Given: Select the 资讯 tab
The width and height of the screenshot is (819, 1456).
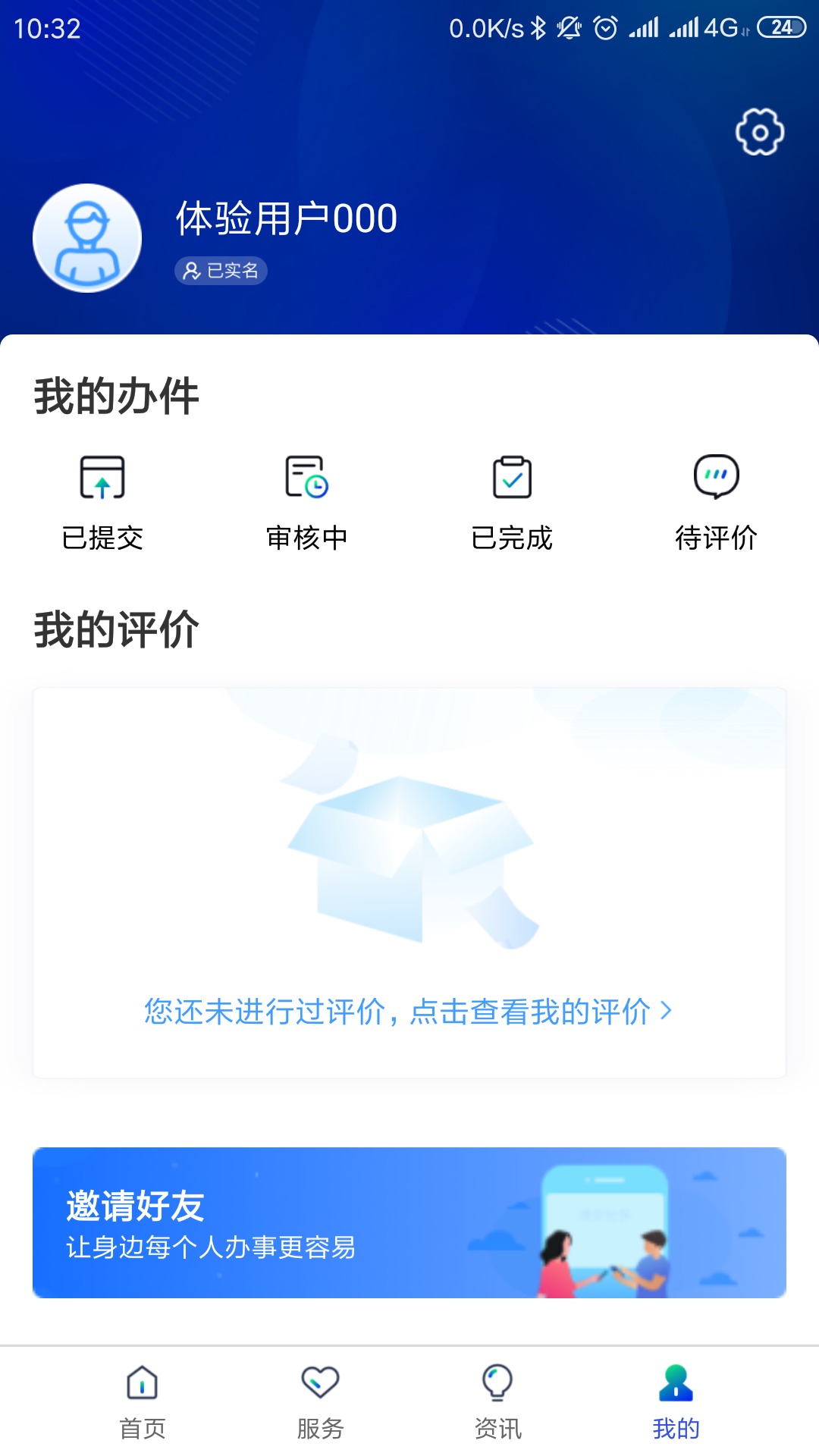Looking at the screenshot, I should pyautogui.click(x=497, y=1401).
